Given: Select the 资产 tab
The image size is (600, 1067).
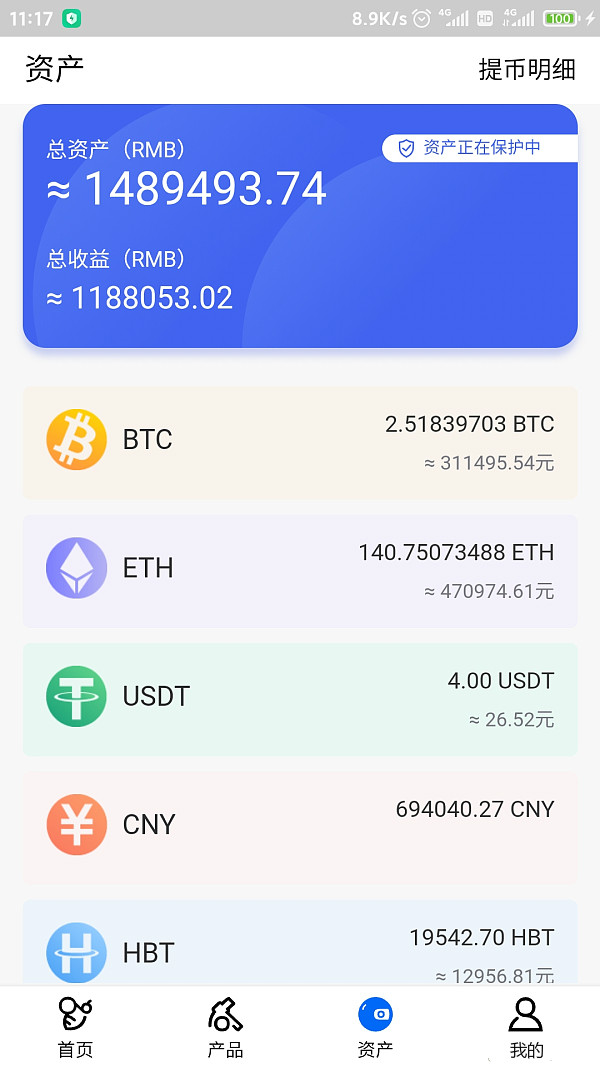Looking at the screenshot, I should click(x=375, y=1026).
